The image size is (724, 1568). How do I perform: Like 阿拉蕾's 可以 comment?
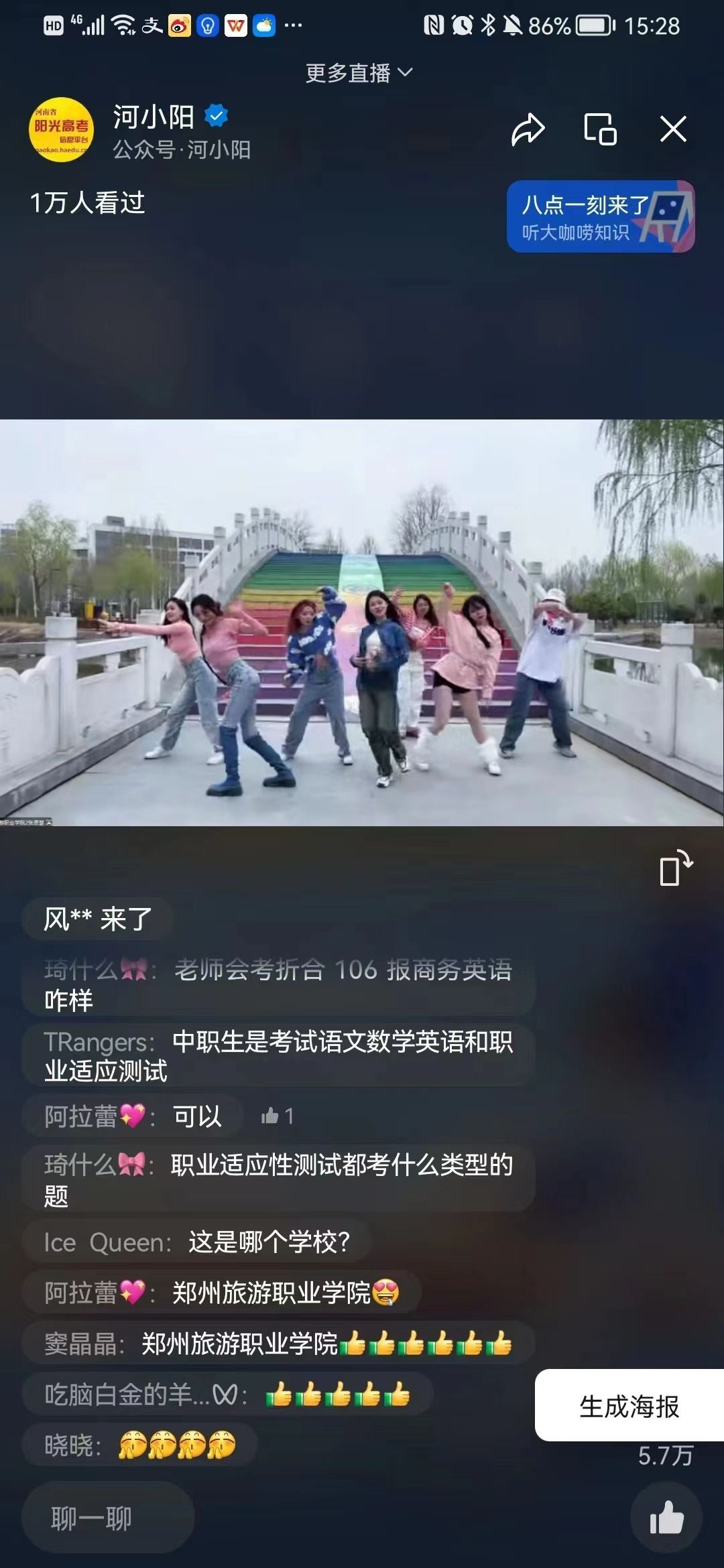pos(276,1116)
